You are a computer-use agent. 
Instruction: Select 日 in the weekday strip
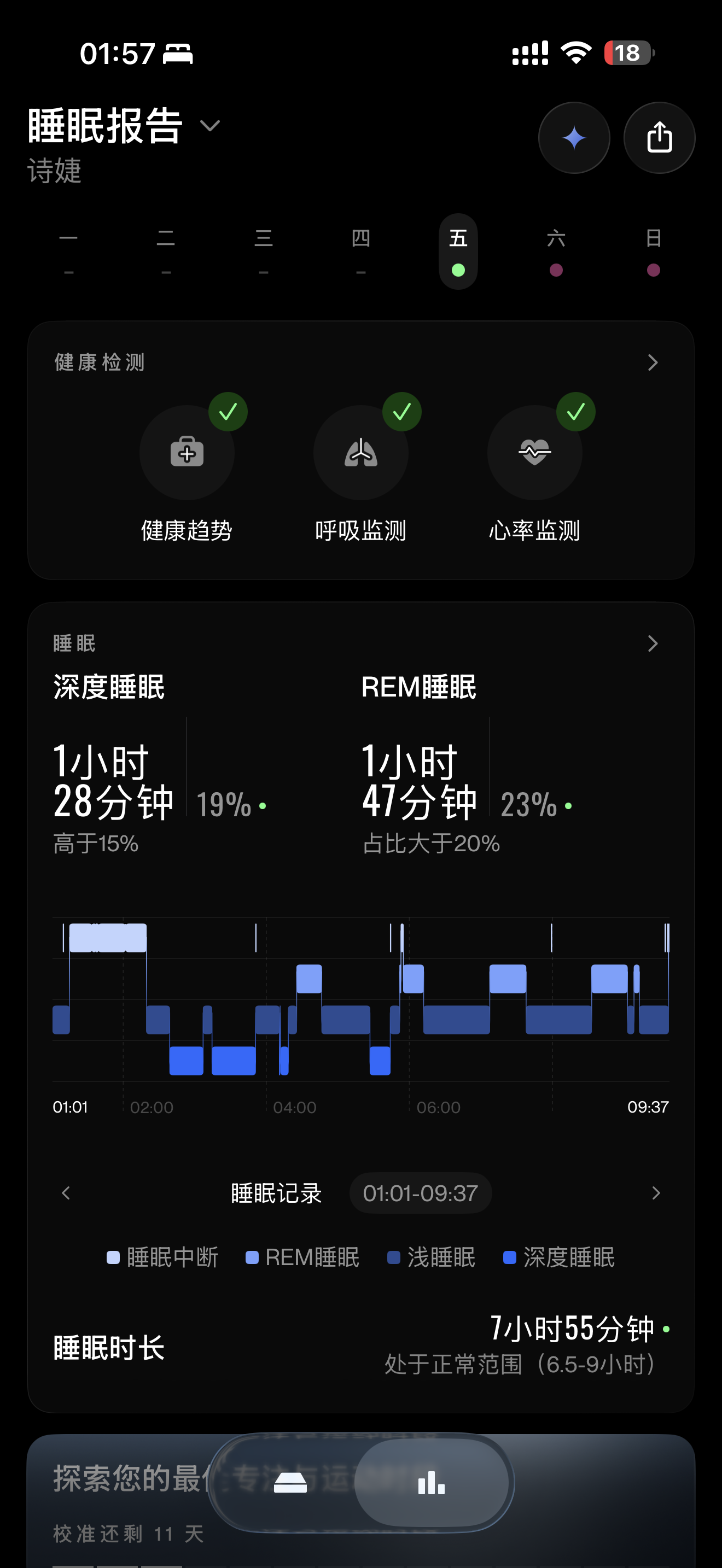point(653,251)
